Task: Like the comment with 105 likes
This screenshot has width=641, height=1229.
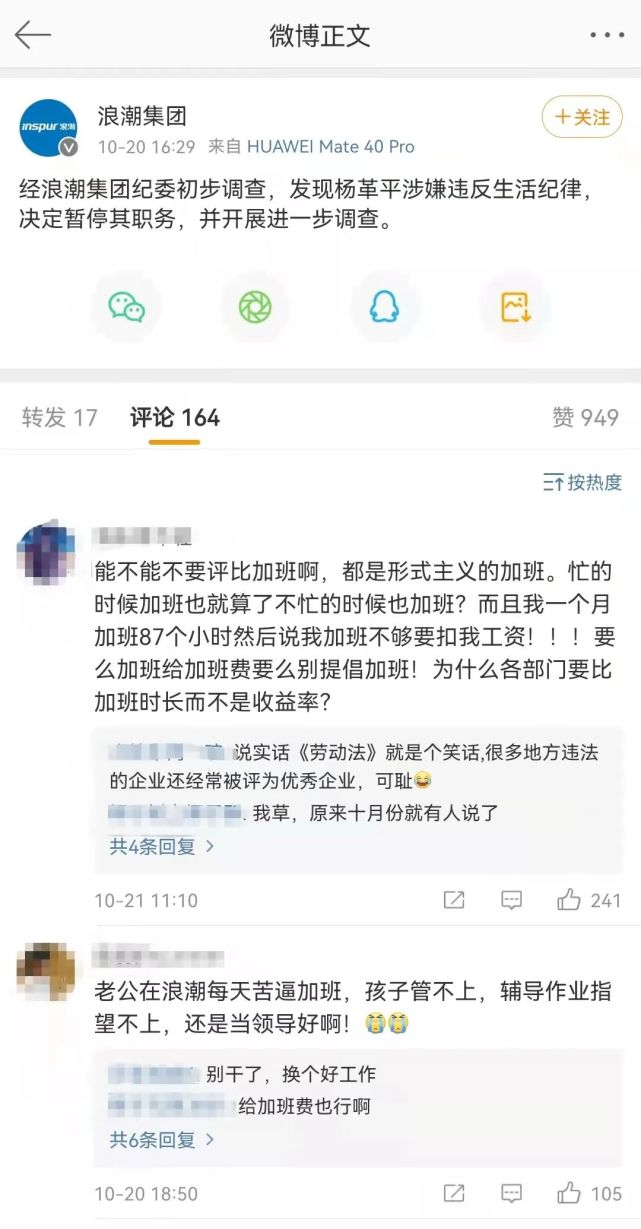Action: pyautogui.click(x=589, y=1193)
